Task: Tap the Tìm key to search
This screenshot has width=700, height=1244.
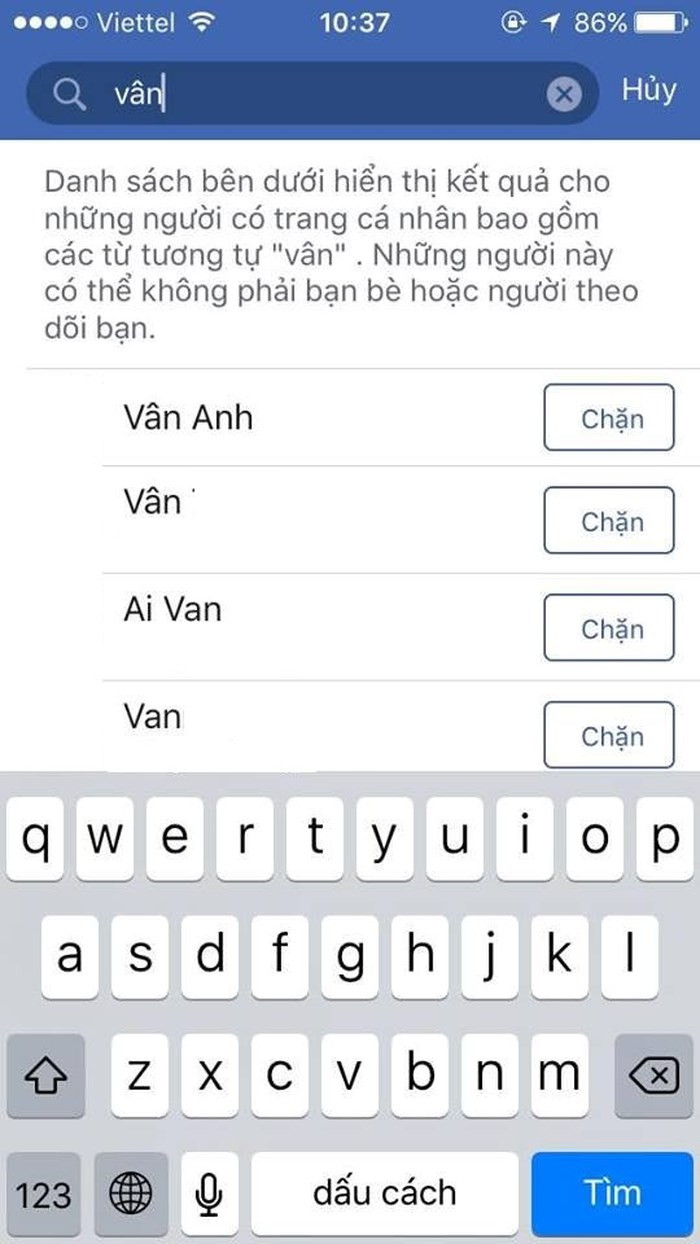Action: [611, 1192]
